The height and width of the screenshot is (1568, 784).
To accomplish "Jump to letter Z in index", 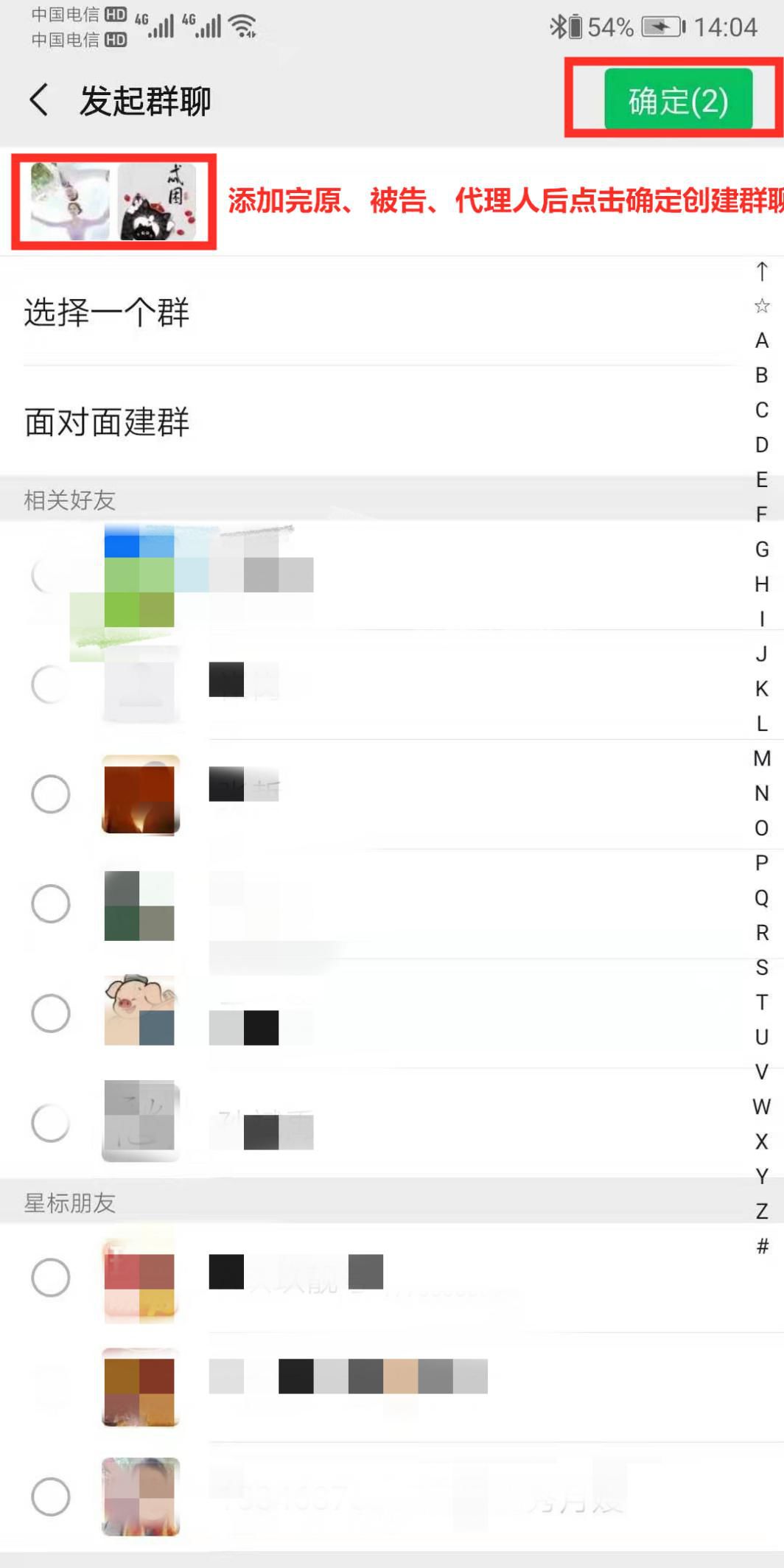I will tap(762, 1211).
